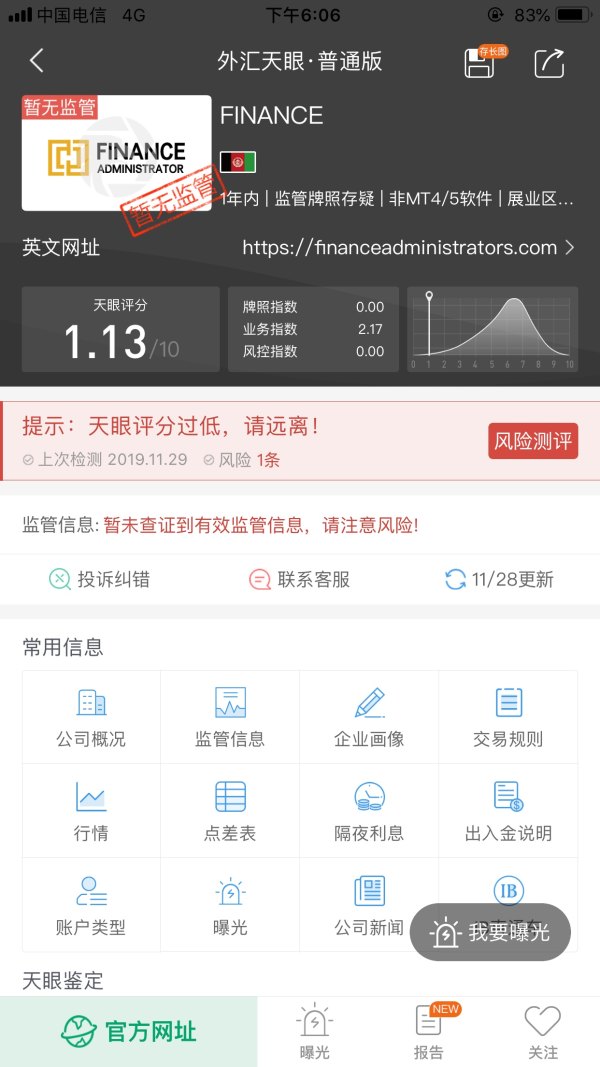Go back using the top-left arrow
The width and height of the screenshot is (600, 1067).
click(x=37, y=61)
